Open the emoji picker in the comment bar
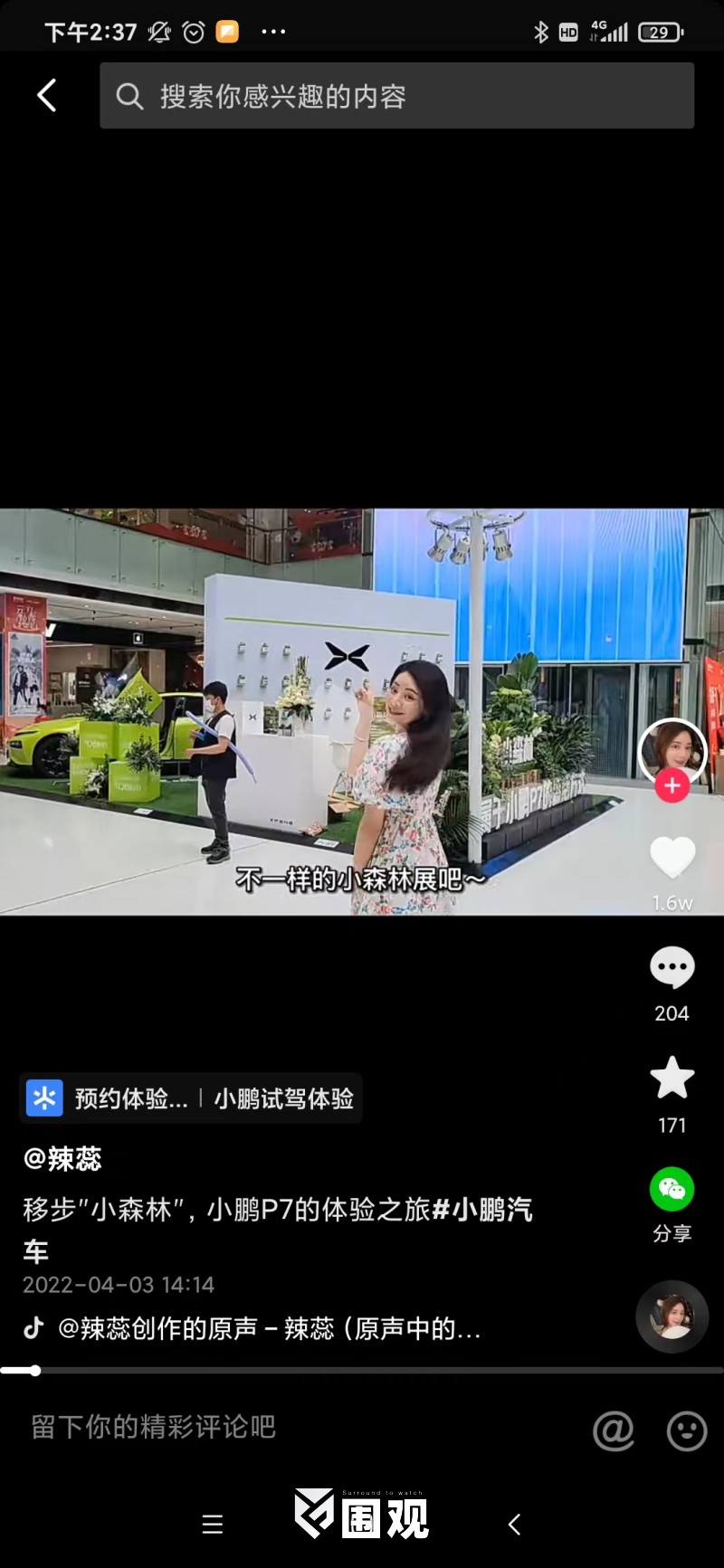The width and height of the screenshot is (724, 1568). (x=687, y=1431)
